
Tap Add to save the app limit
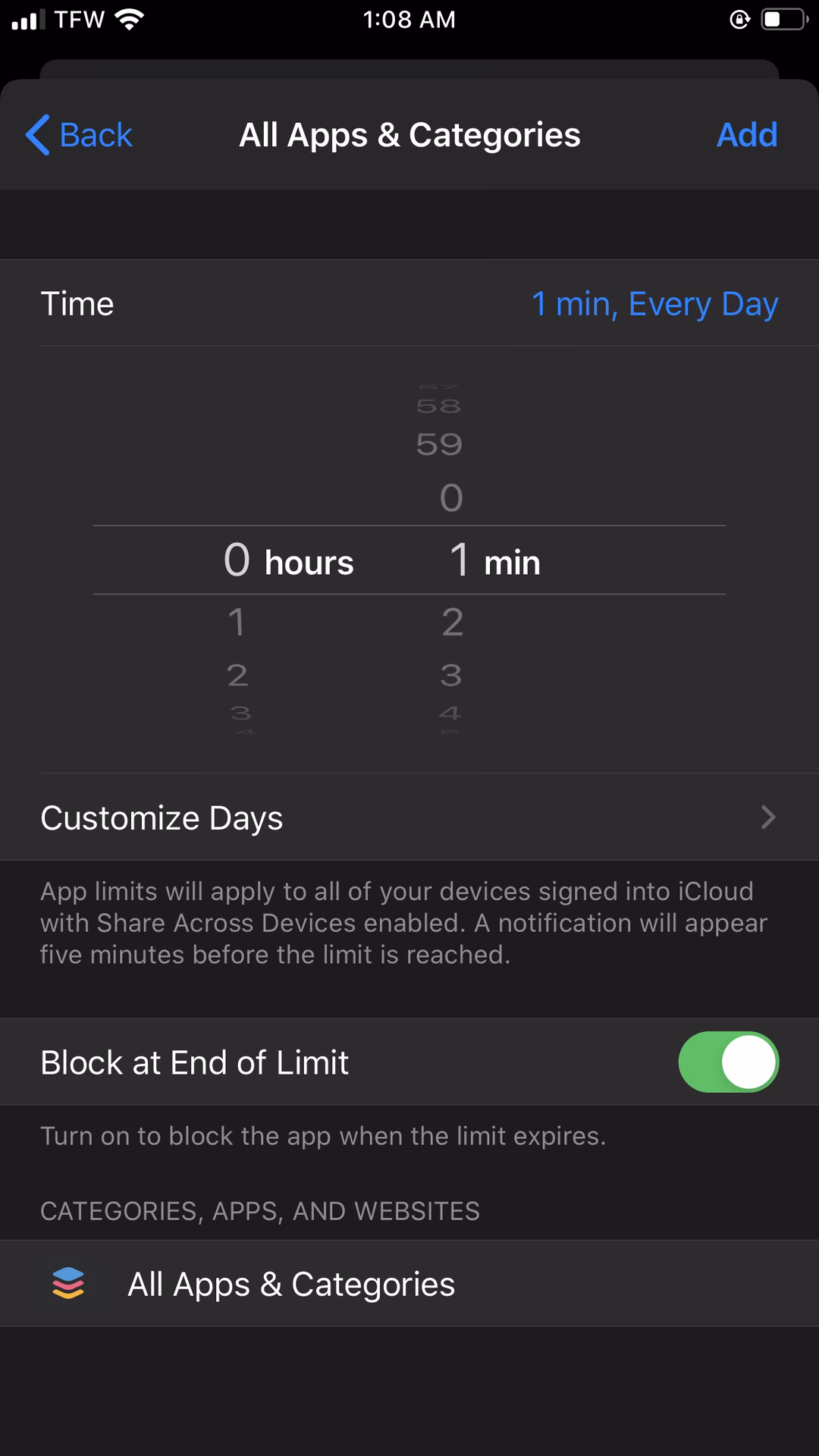(x=746, y=136)
